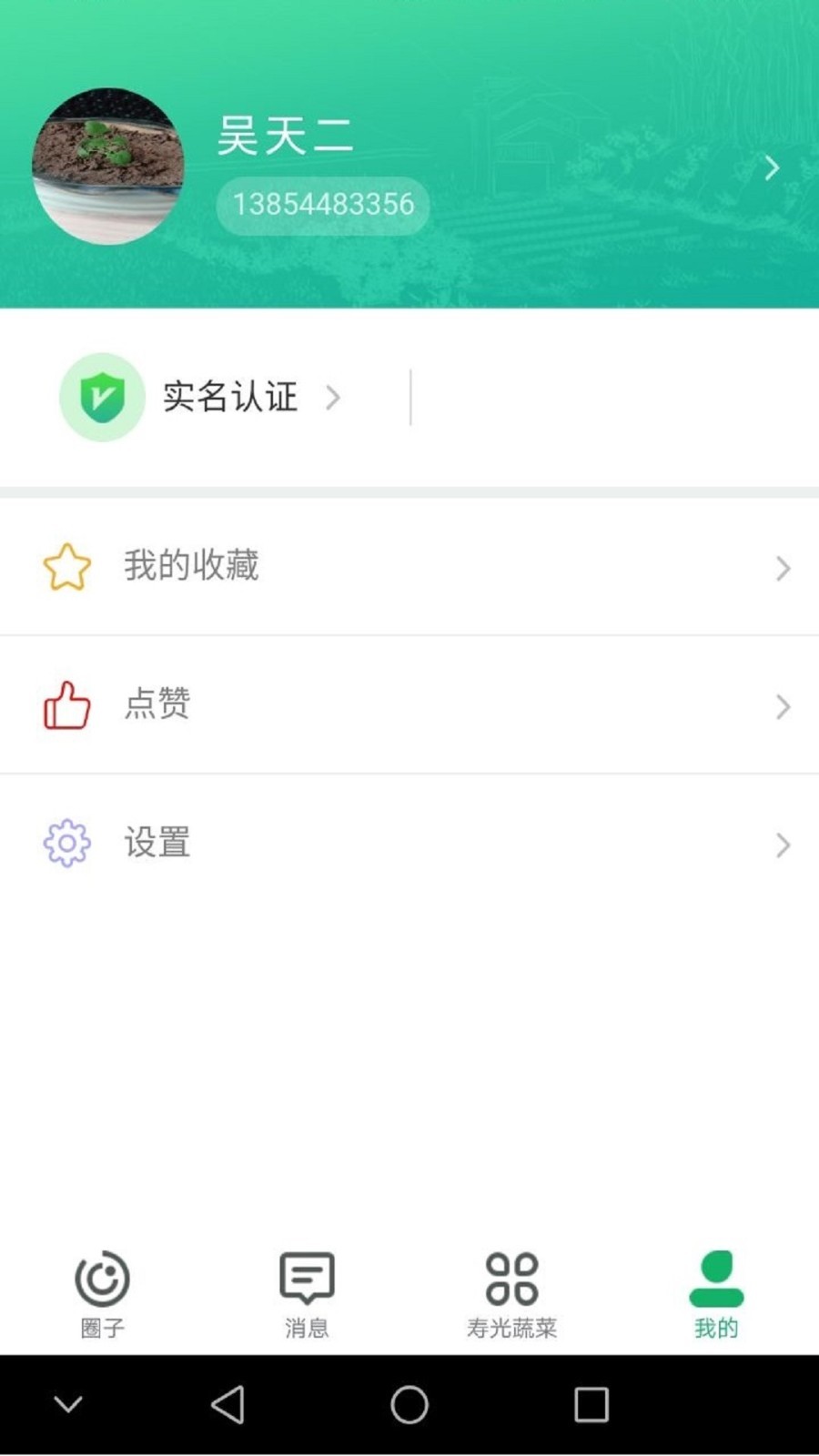The image size is (819, 1456).
Task: Tap the profile avatar photo
Action: click(108, 167)
